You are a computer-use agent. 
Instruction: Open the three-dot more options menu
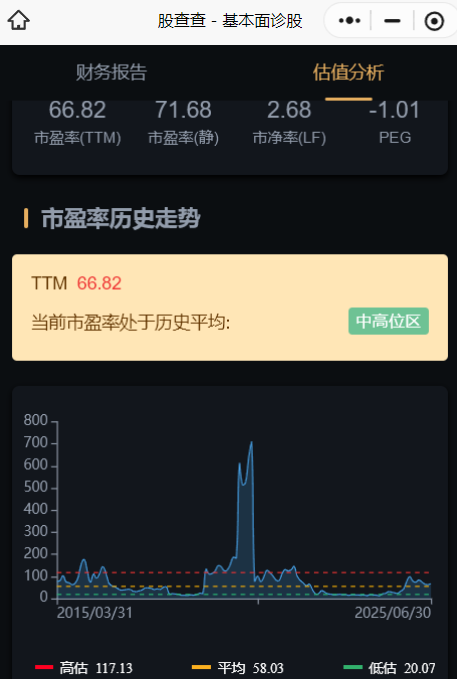(349, 21)
